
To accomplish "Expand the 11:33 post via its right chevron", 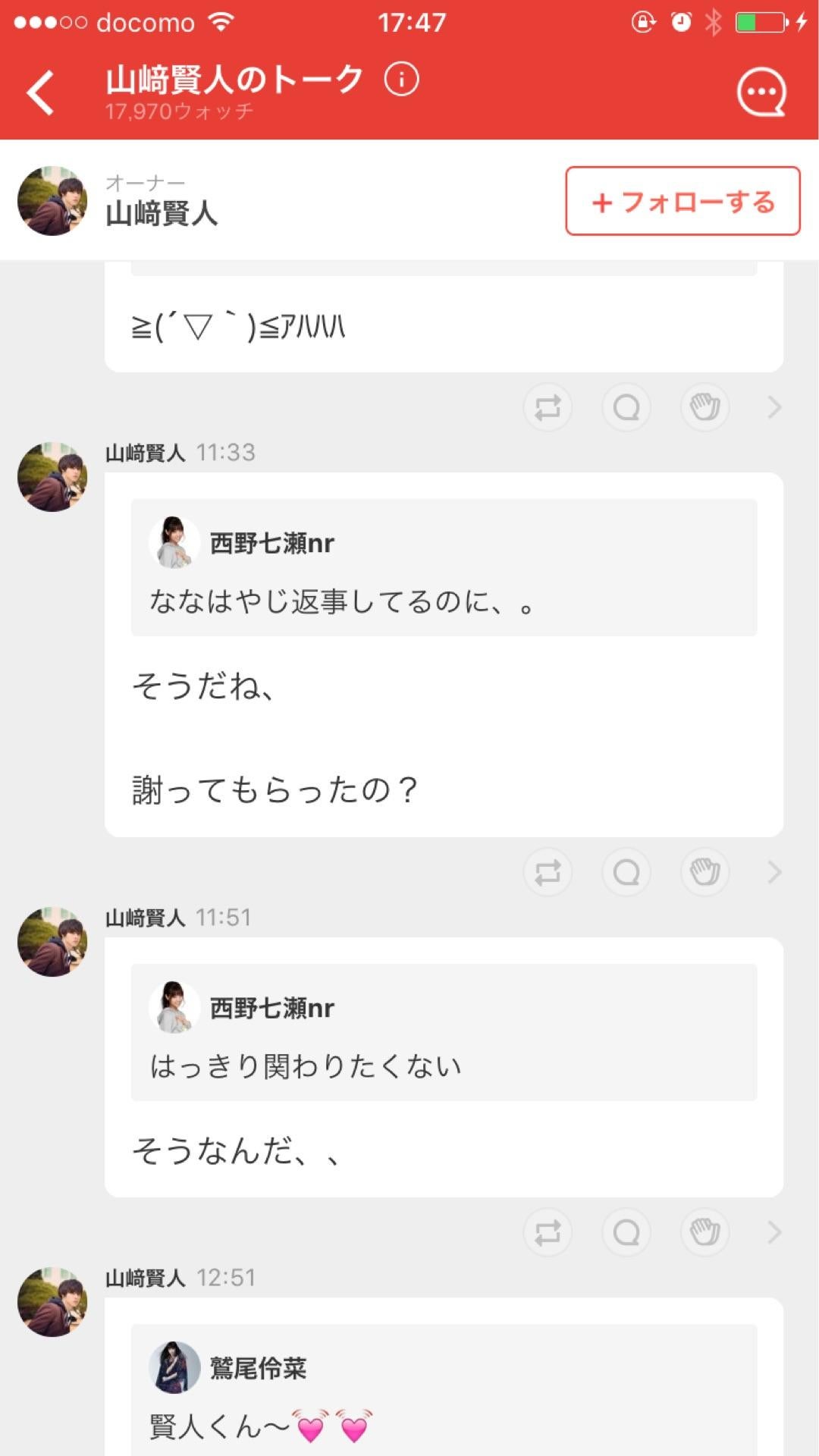I will coord(774,872).
